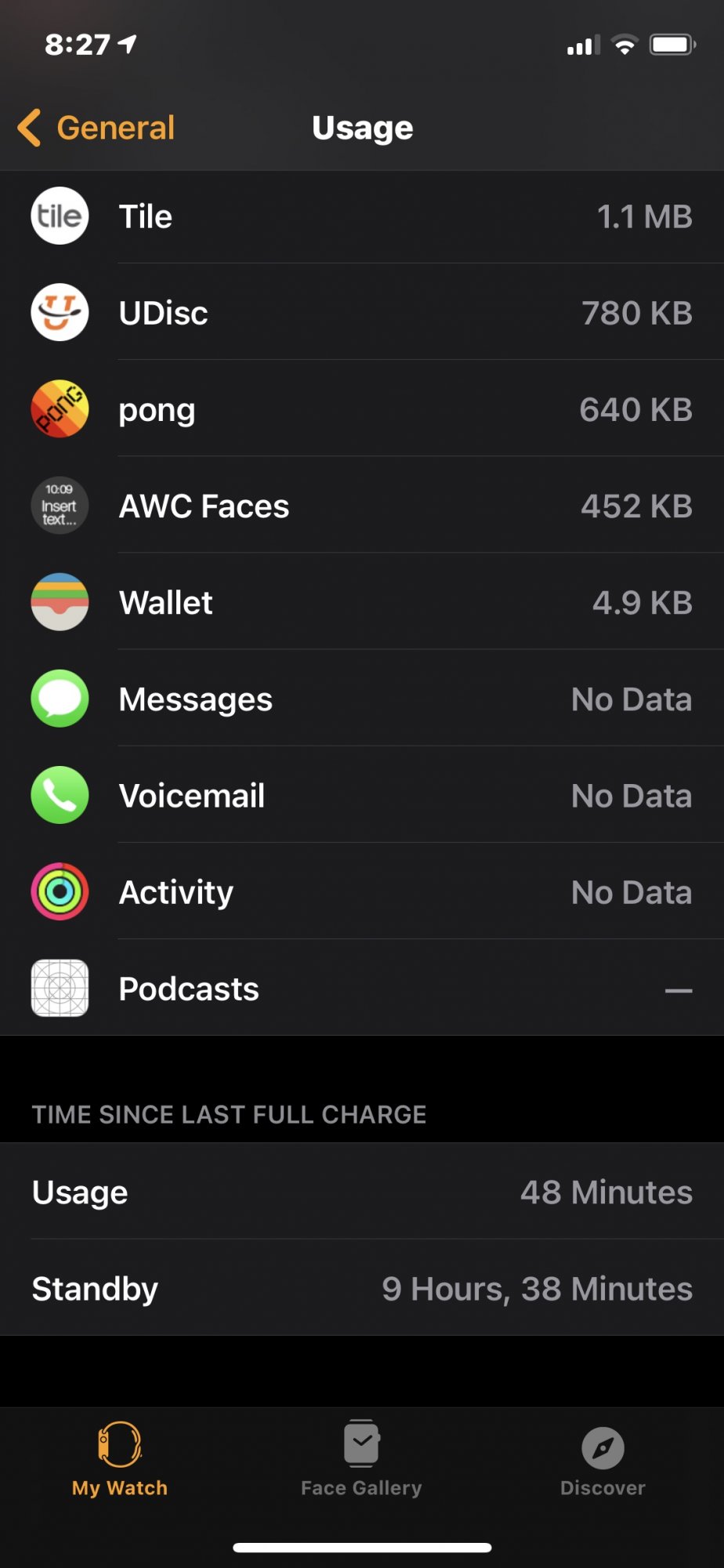
Task: Switch to the Face Gallery tab
Action: click(x=361, y=1459)
